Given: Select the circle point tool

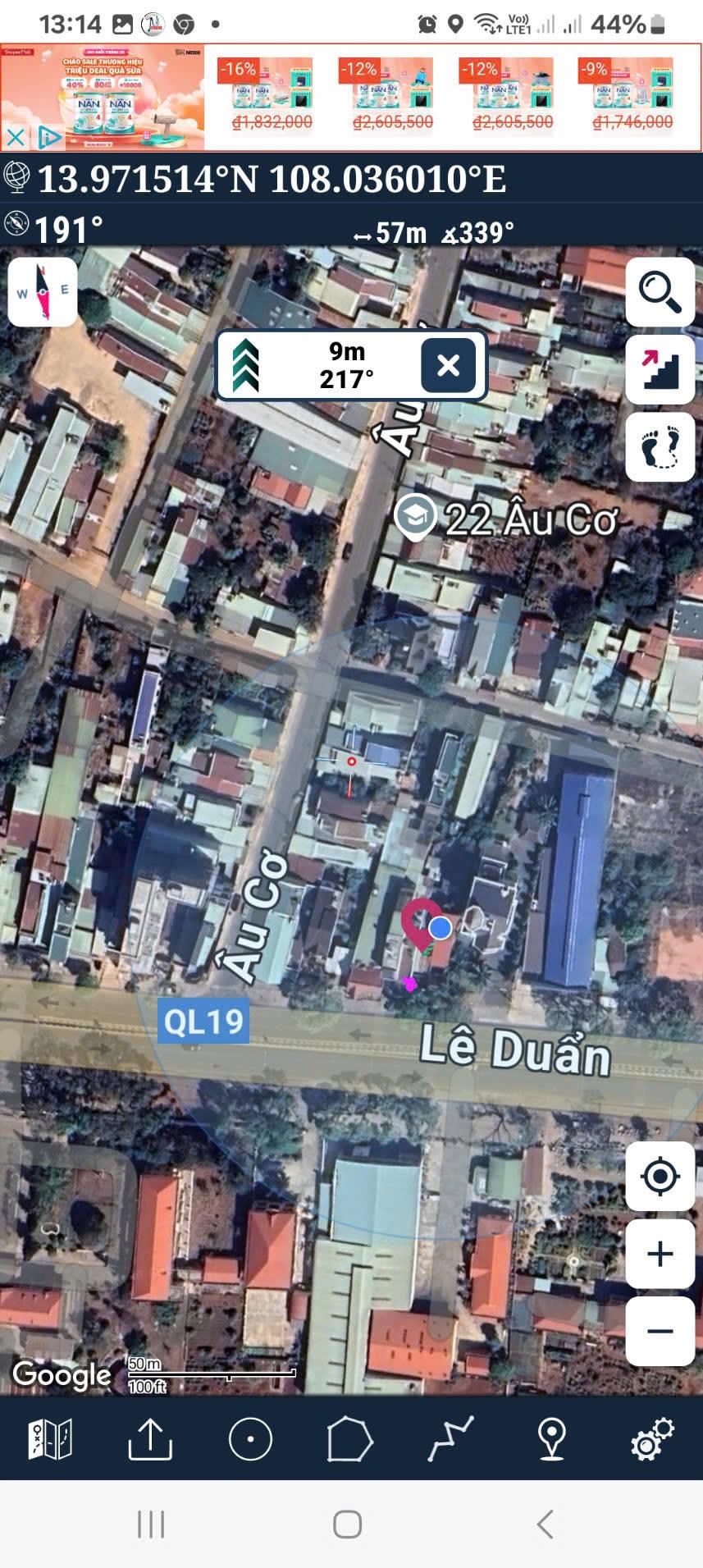Looking at the screenshot, I should click(x=250, y=1439).
